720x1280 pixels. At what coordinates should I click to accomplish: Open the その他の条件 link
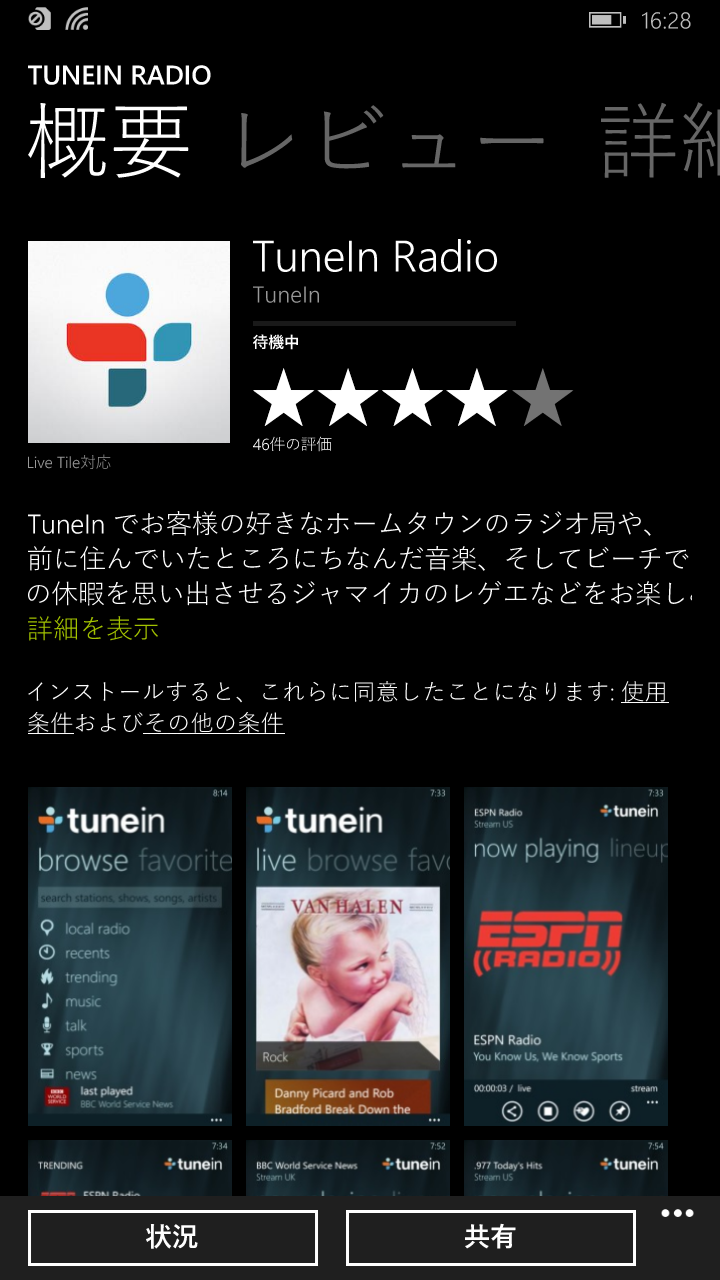coord(214,723)
